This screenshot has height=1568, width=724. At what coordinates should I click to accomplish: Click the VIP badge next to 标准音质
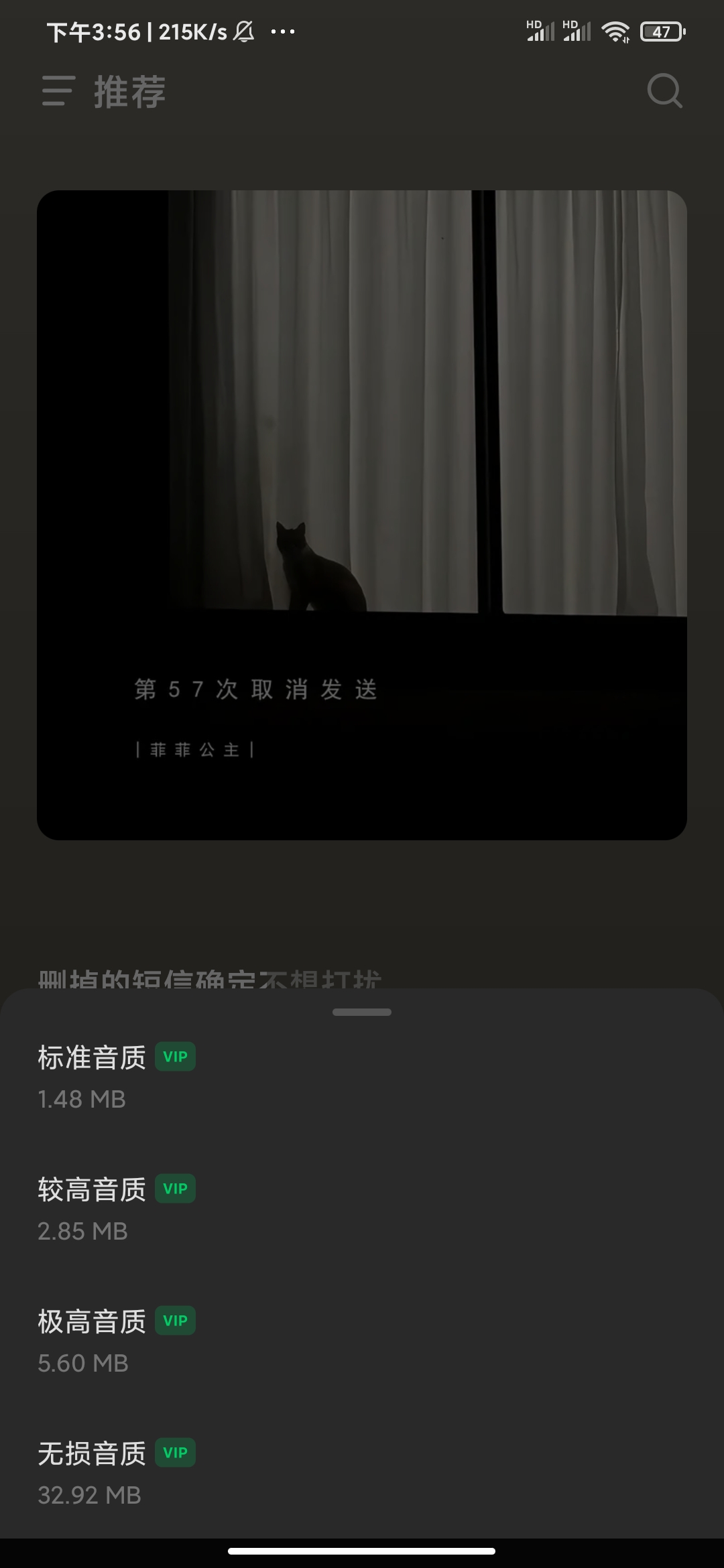[175, 1057]
